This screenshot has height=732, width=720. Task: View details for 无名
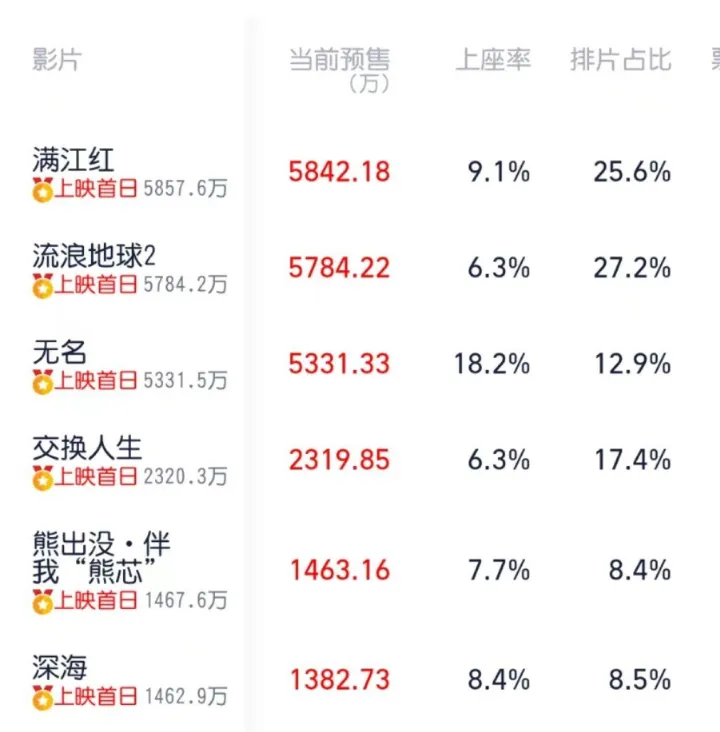tap(60, 352)
